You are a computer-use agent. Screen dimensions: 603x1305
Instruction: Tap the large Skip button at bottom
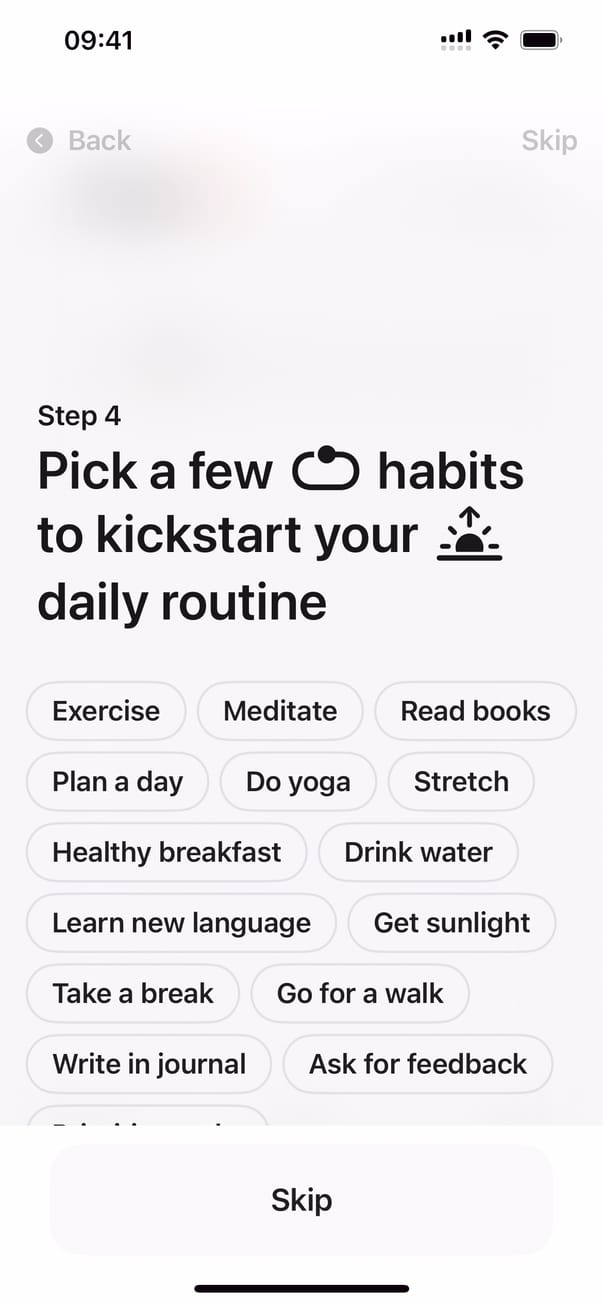[301, 1200]
